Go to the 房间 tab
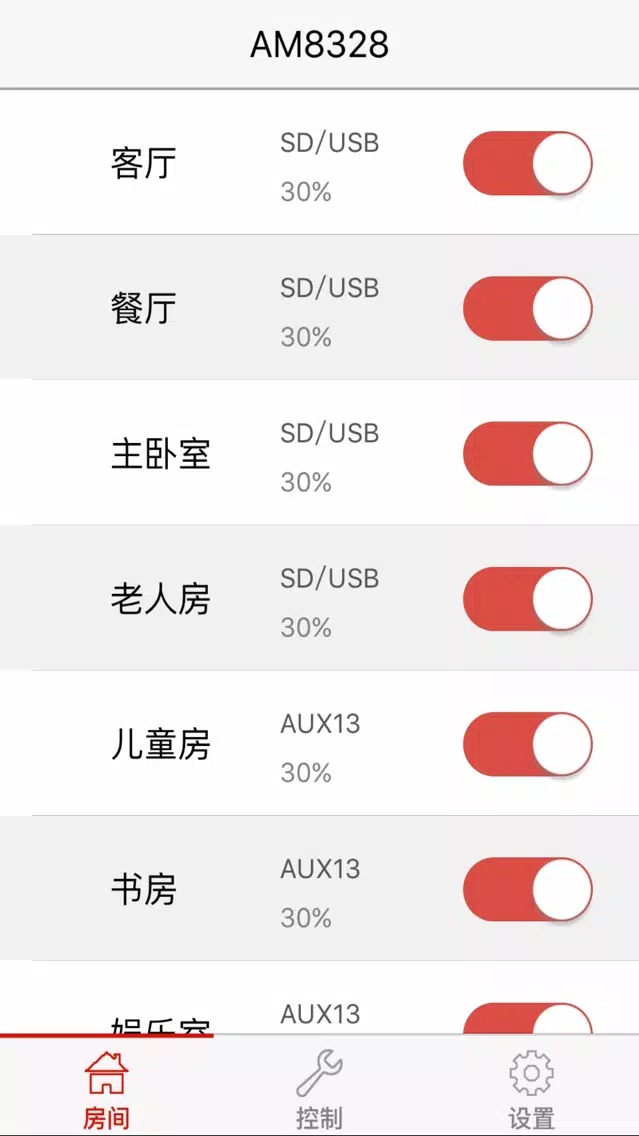 coord(106,1089)
